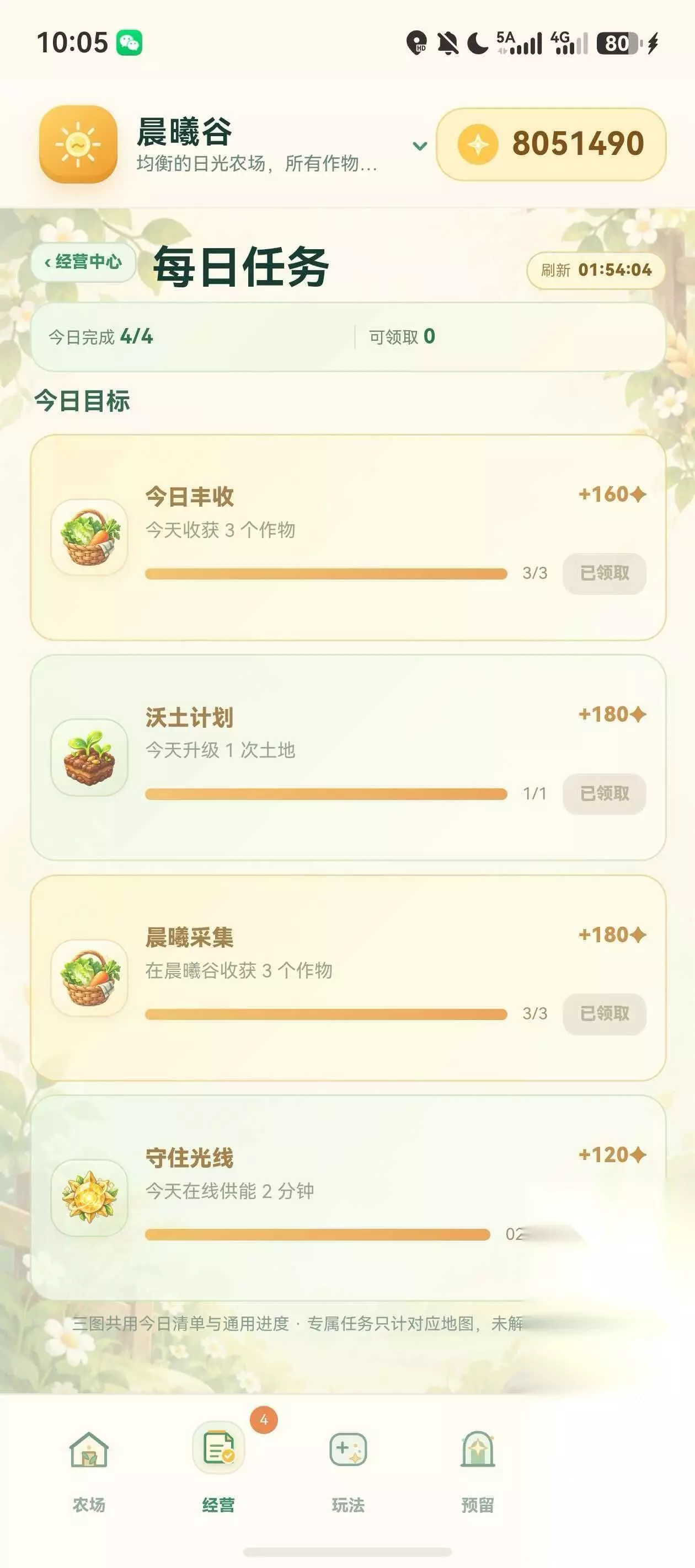Image resolution: width=695 pixels, height=1568 pixels.
Task: Expand the 晨曦谷 farm selector dropdown
Action: coord(420,146)
